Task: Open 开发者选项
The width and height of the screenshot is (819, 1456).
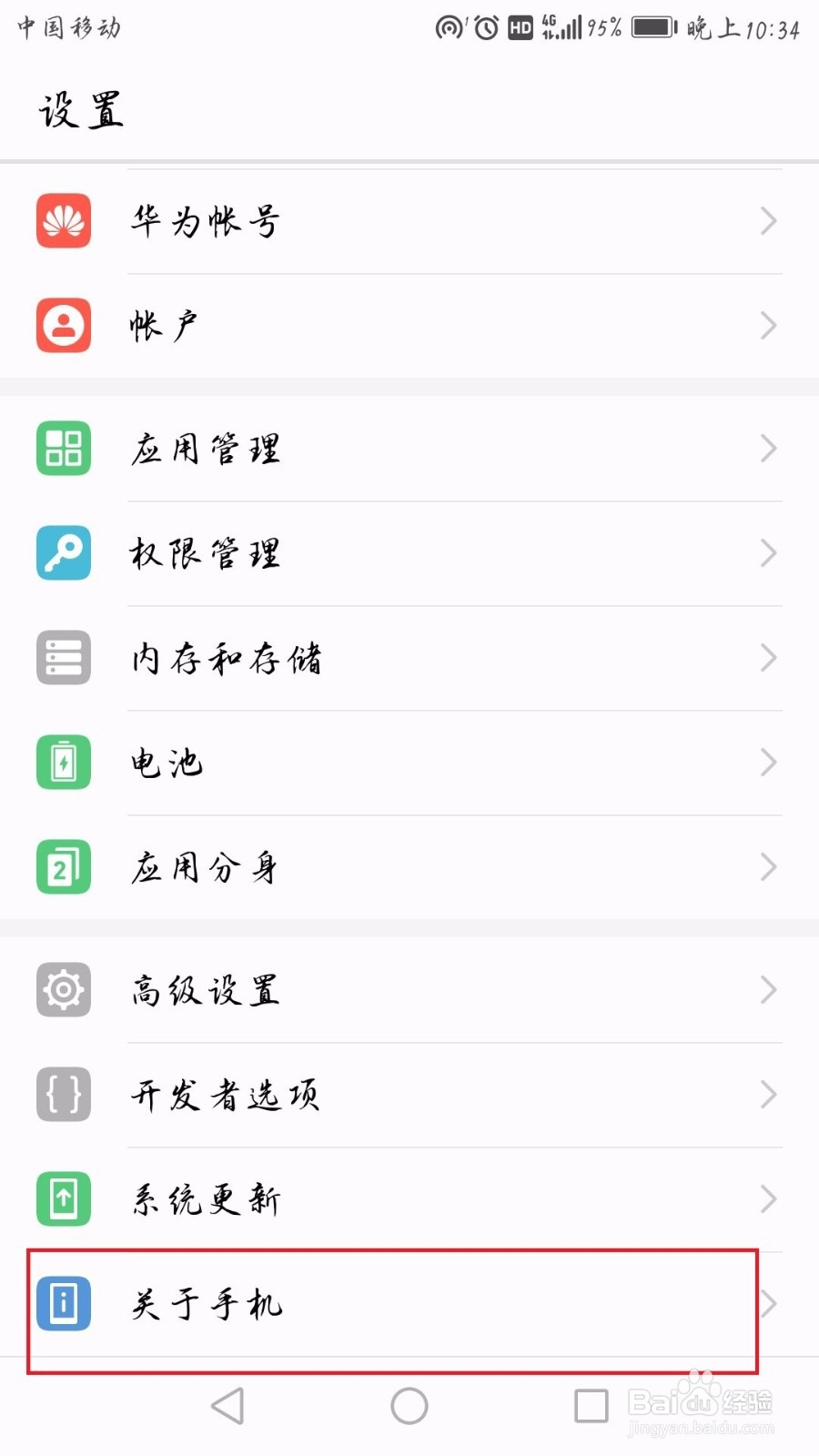Action: [x=409, y=1095]
